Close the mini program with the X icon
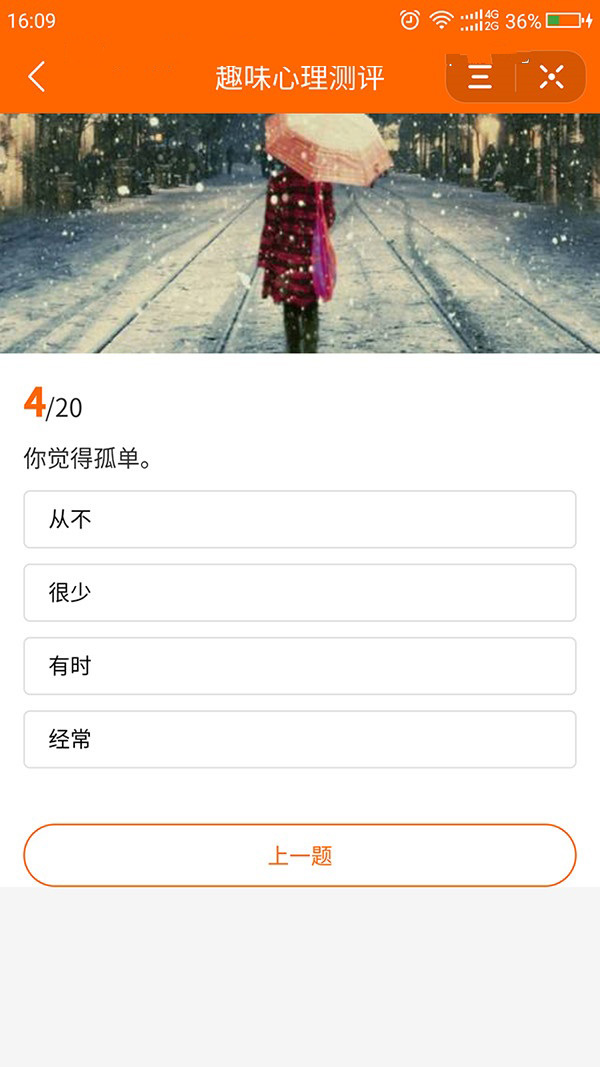600x1067 pixels. tap(551, 77)
